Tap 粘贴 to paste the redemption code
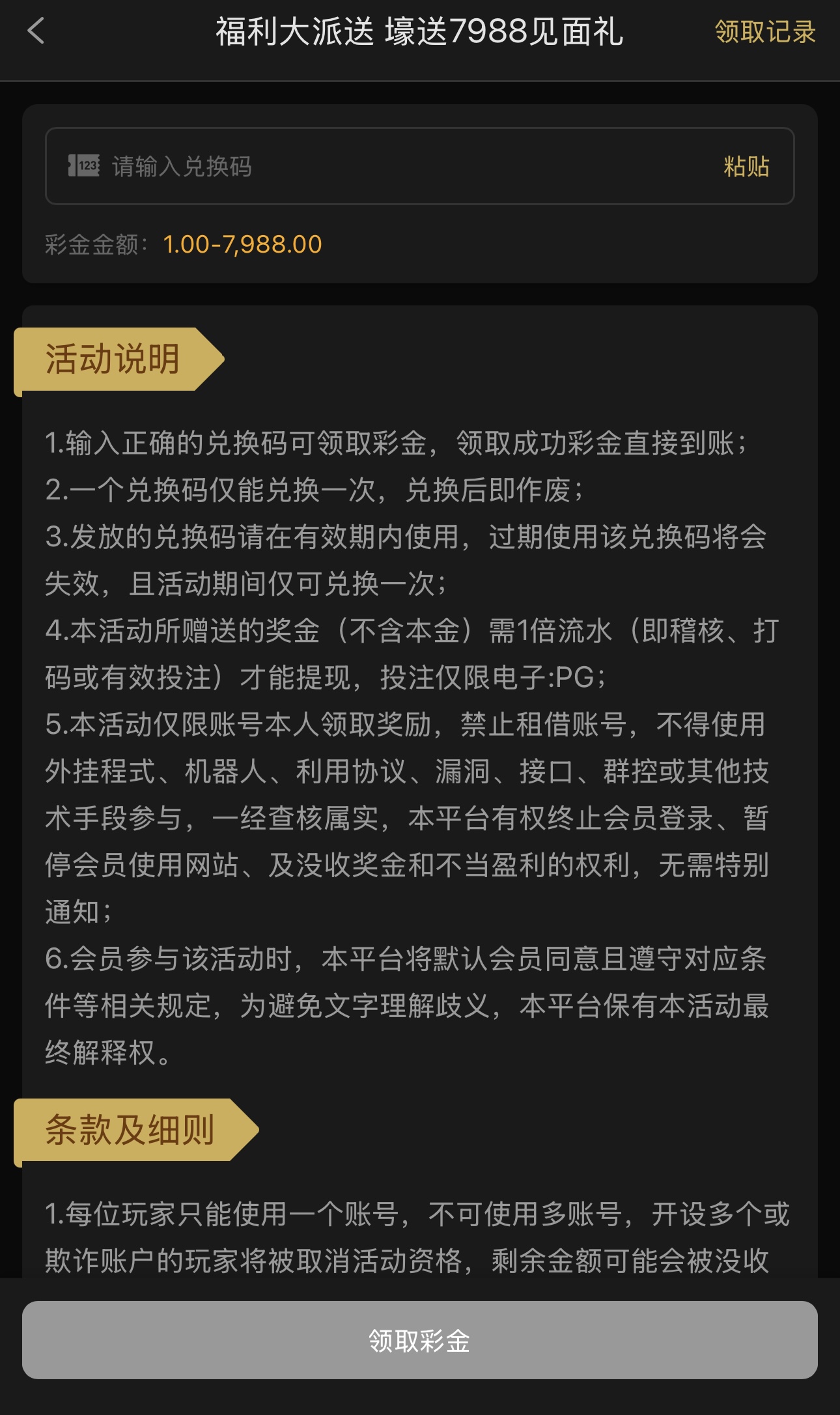The width and height of the screenshot is (840, 1415). pos(748,167)
